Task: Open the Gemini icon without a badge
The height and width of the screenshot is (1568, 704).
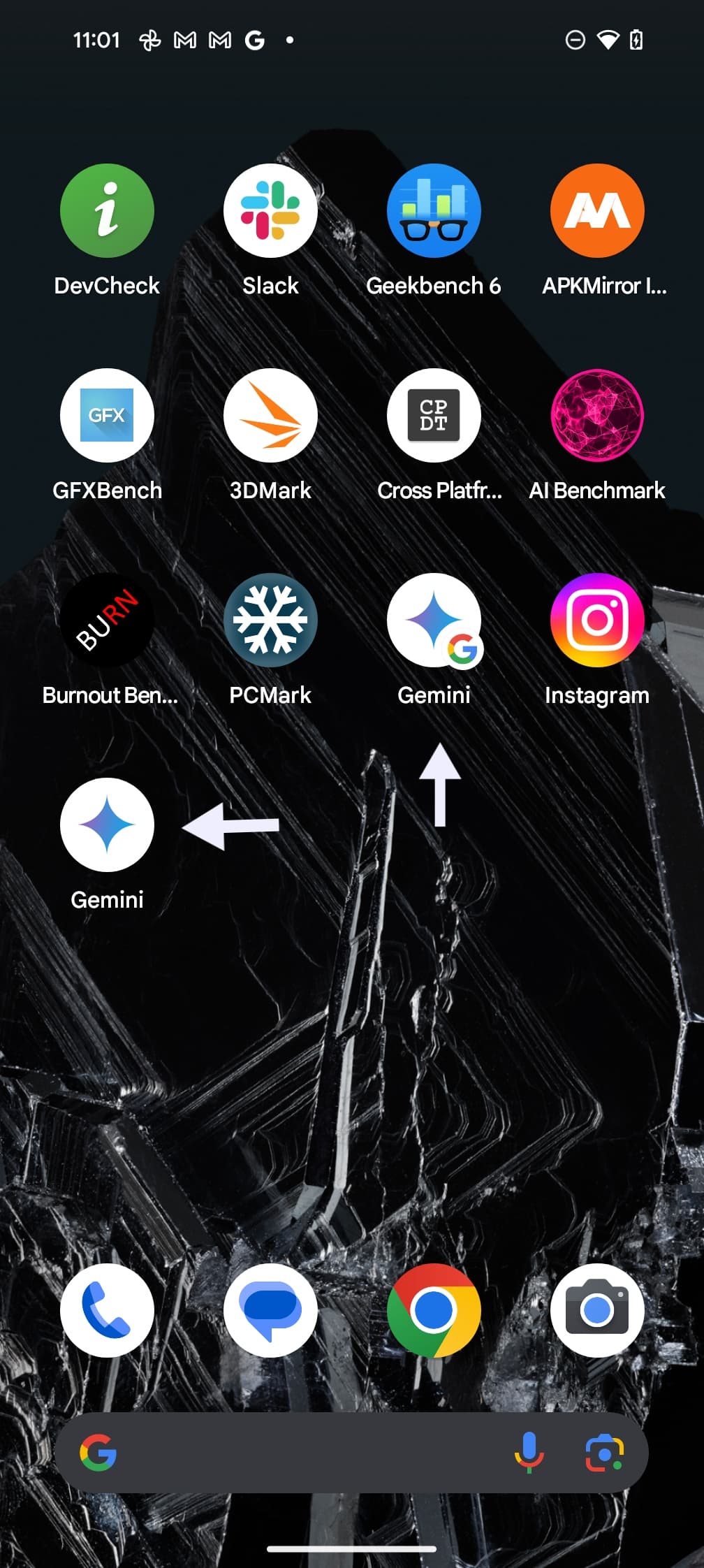Action: (x=107, y=825)
